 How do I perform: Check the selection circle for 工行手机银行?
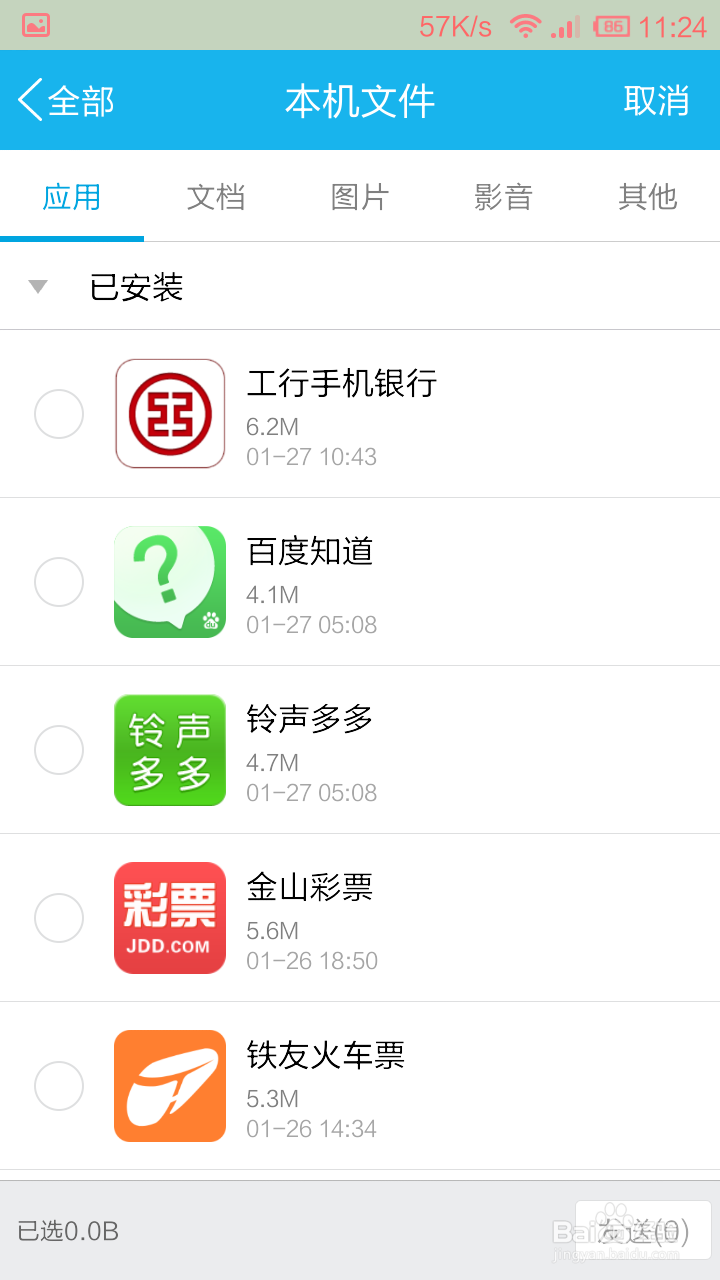59,413
